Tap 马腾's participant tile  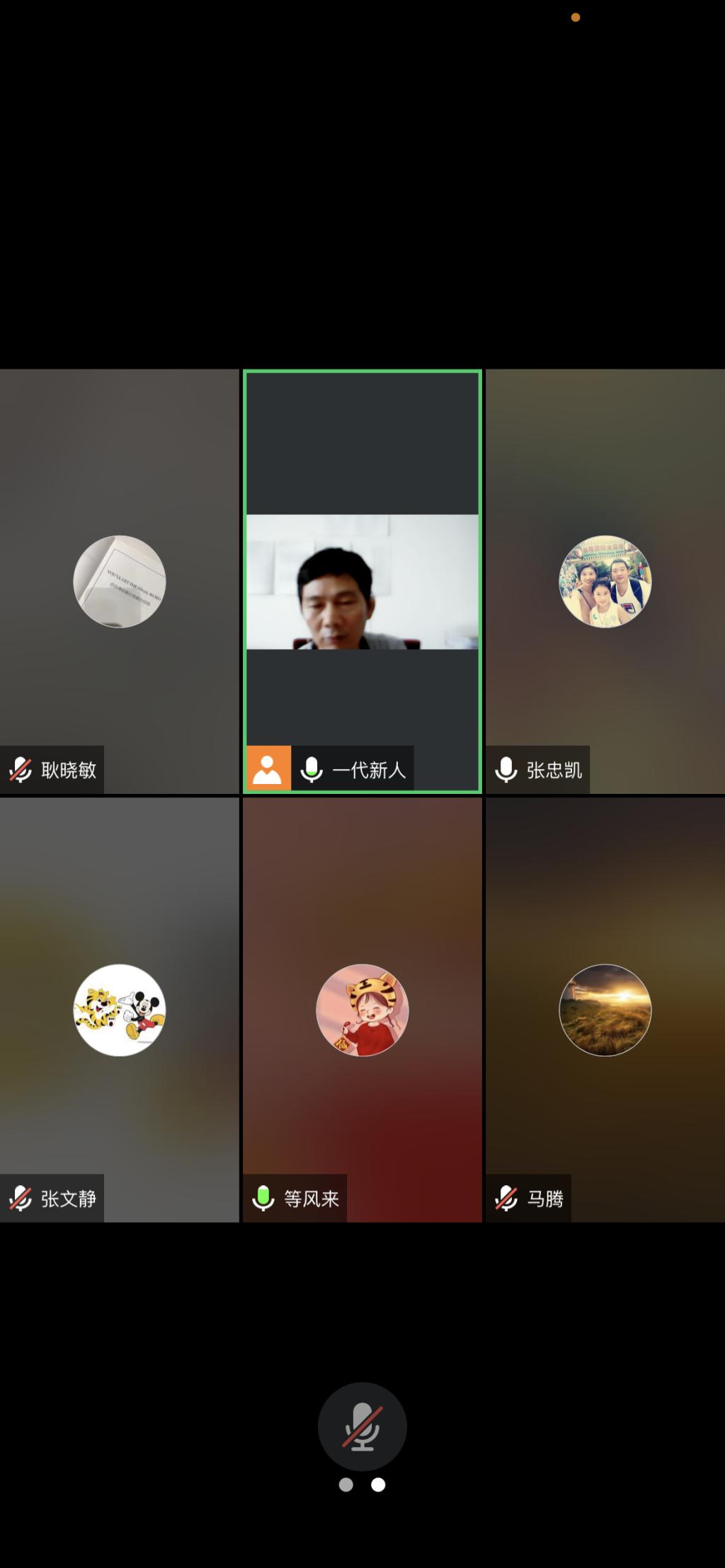tap(605, 1010)
